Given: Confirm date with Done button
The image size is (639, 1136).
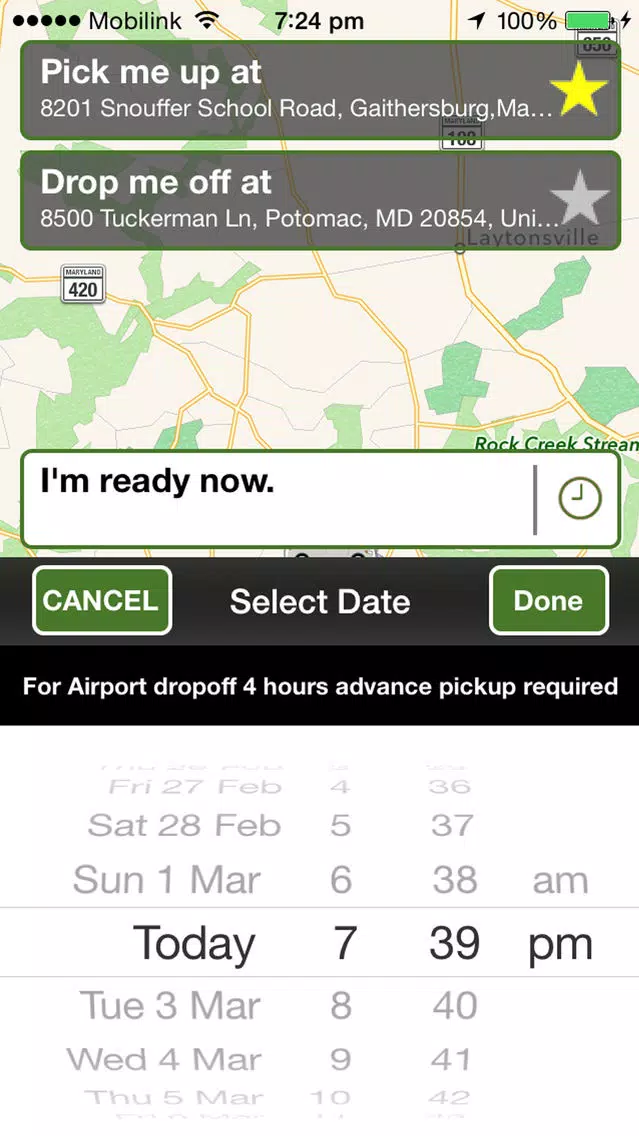Looking at the screenshot, I should pos(548,601).
